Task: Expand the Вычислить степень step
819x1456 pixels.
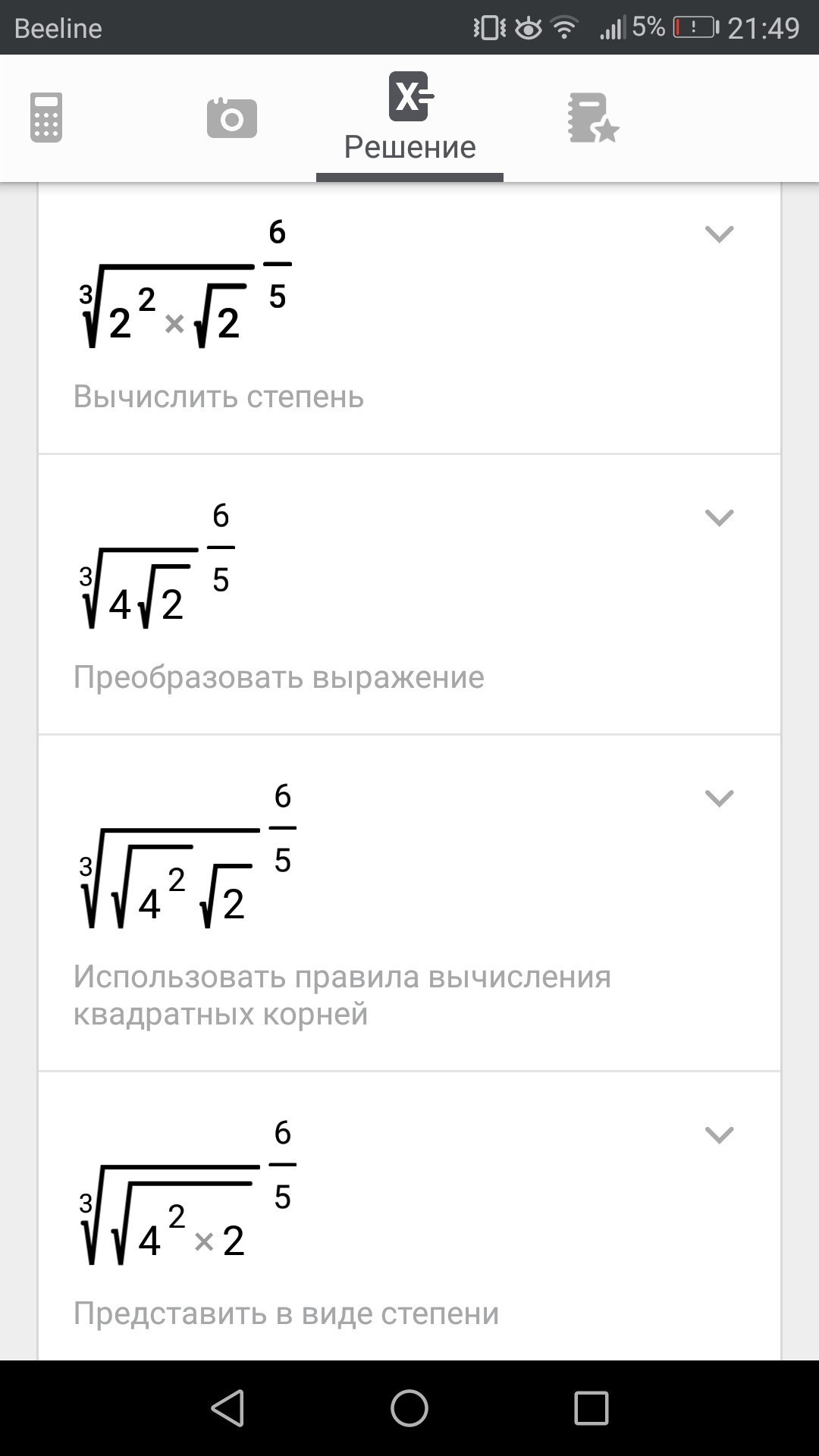Action: click(719, 234)
